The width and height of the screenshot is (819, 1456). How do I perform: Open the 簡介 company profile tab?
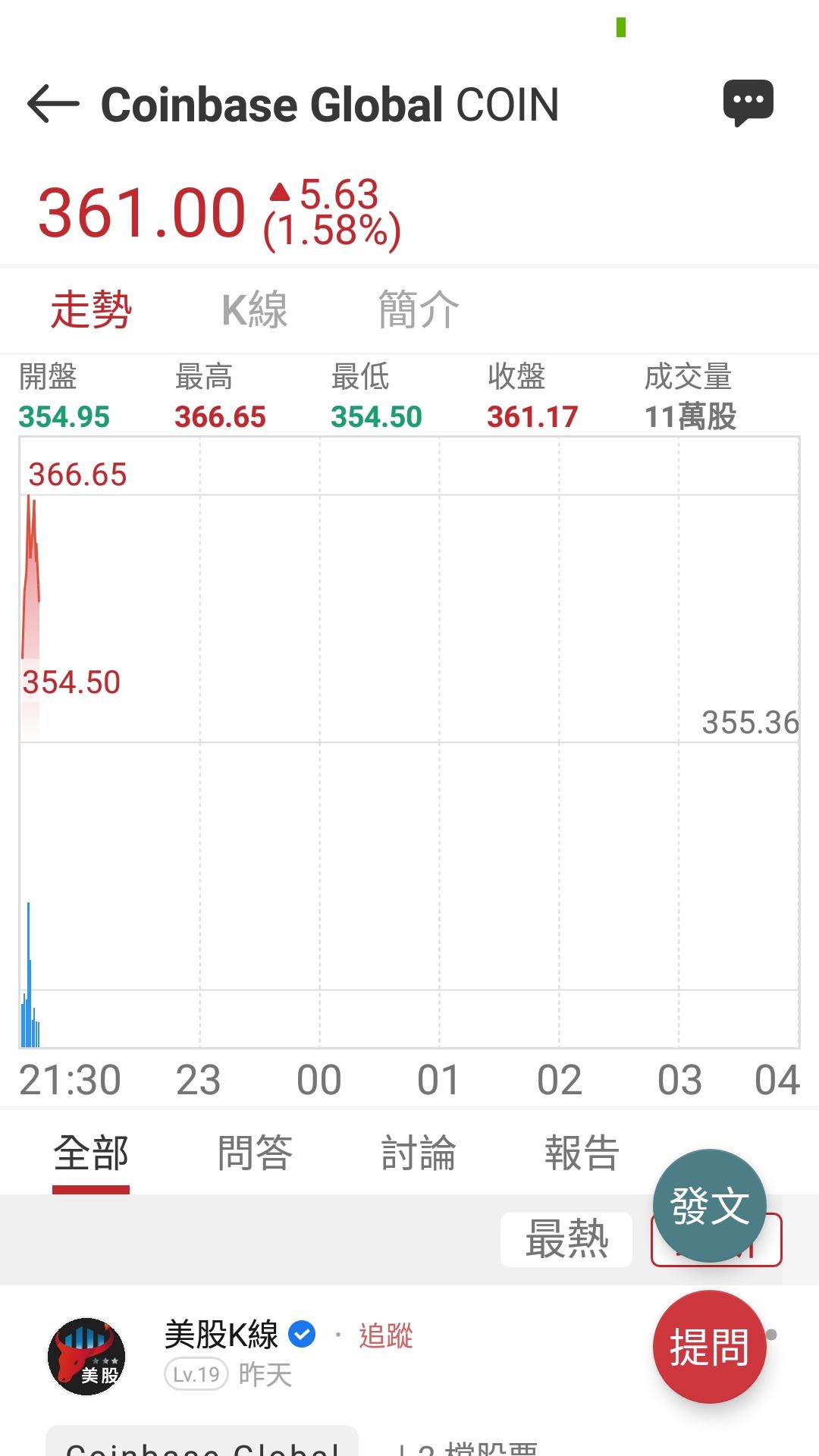coord(419,310)
